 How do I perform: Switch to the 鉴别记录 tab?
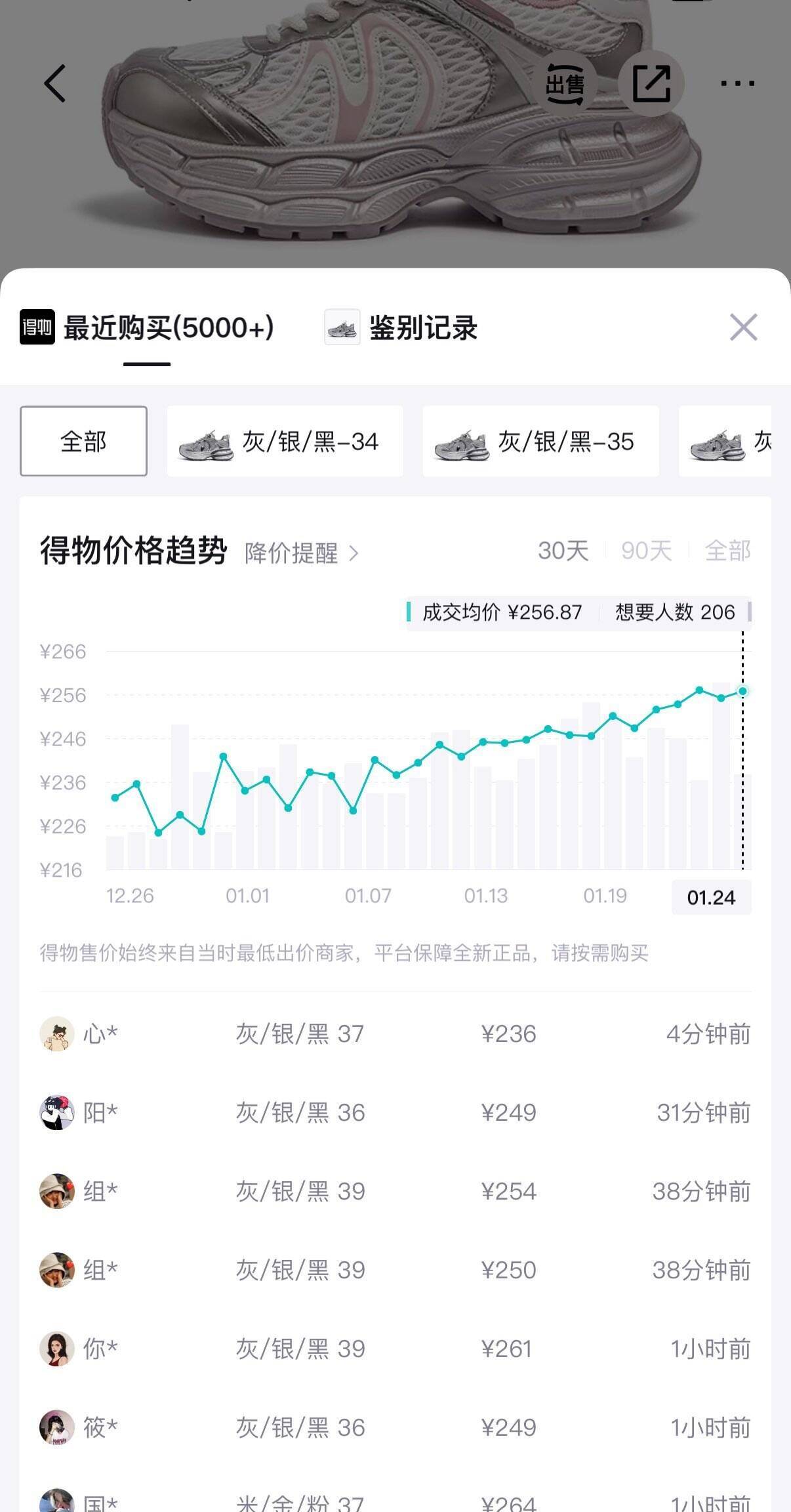pyautogui.click(x=401, y=327)
